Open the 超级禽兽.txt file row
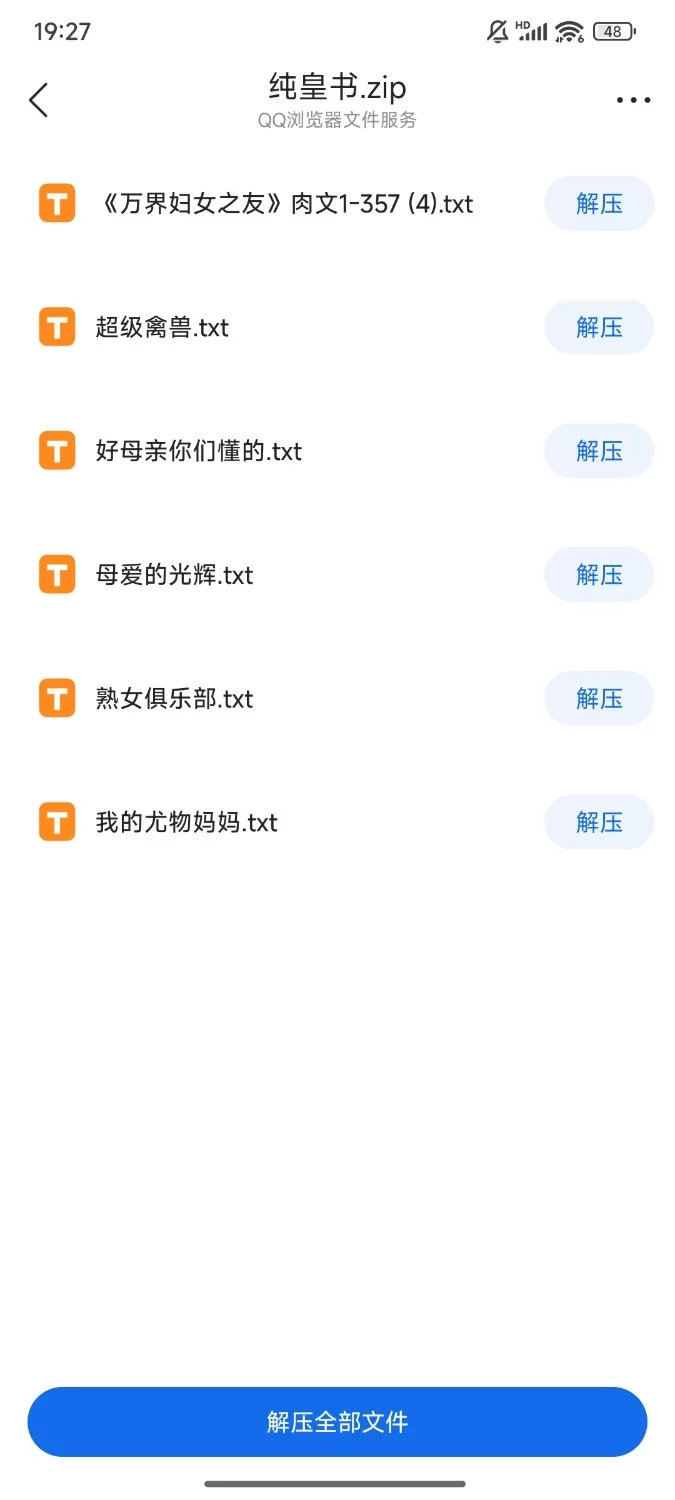This screenshot has height=1500, width=675. 163,328
